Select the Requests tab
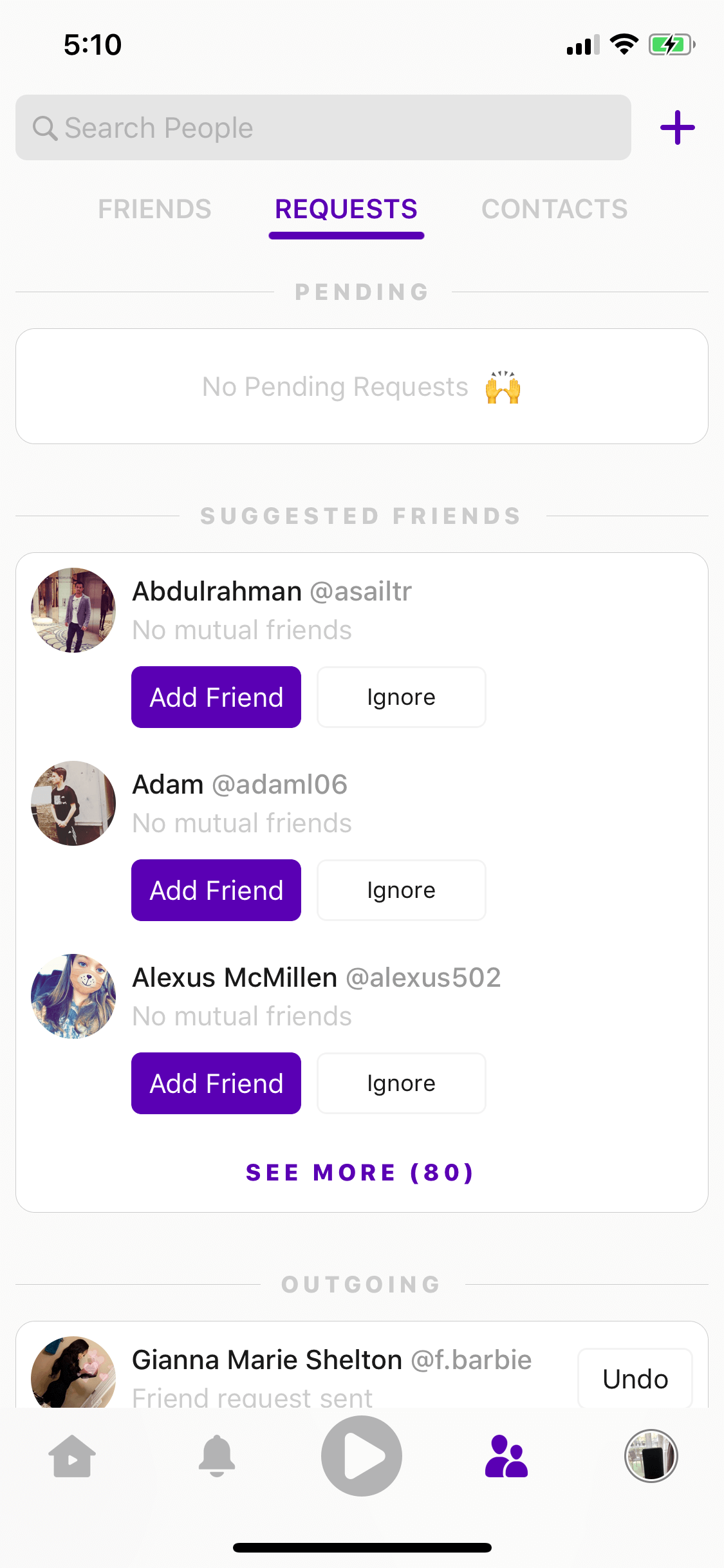Viewport: 724px width, 1568px height. point(346,209)
